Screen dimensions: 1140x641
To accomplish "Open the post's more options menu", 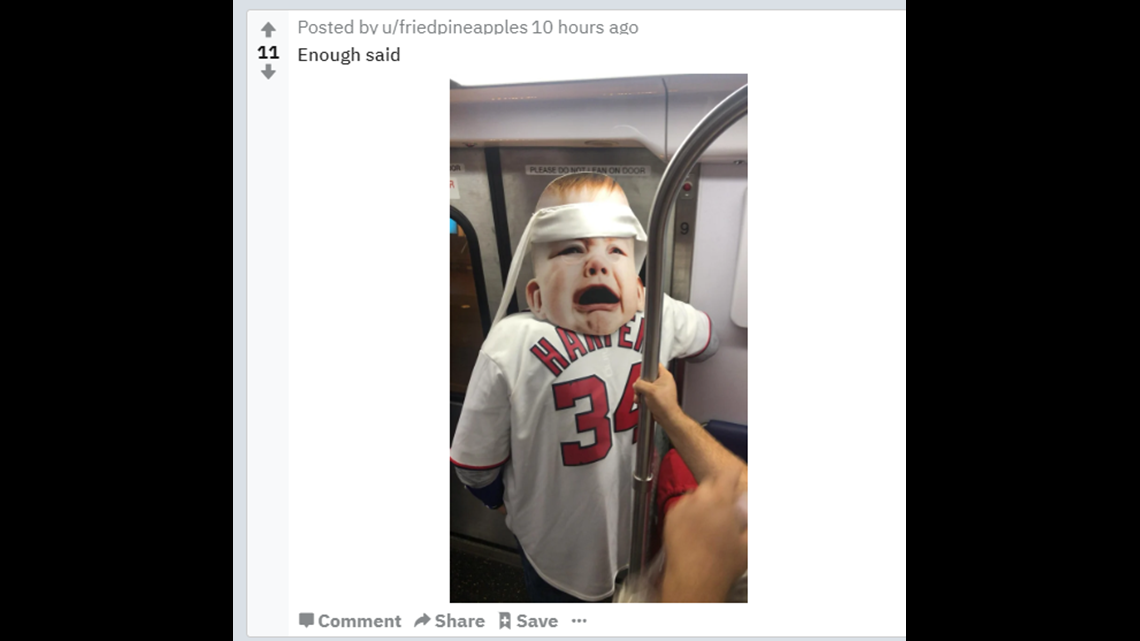I will (x=579, y=621).
